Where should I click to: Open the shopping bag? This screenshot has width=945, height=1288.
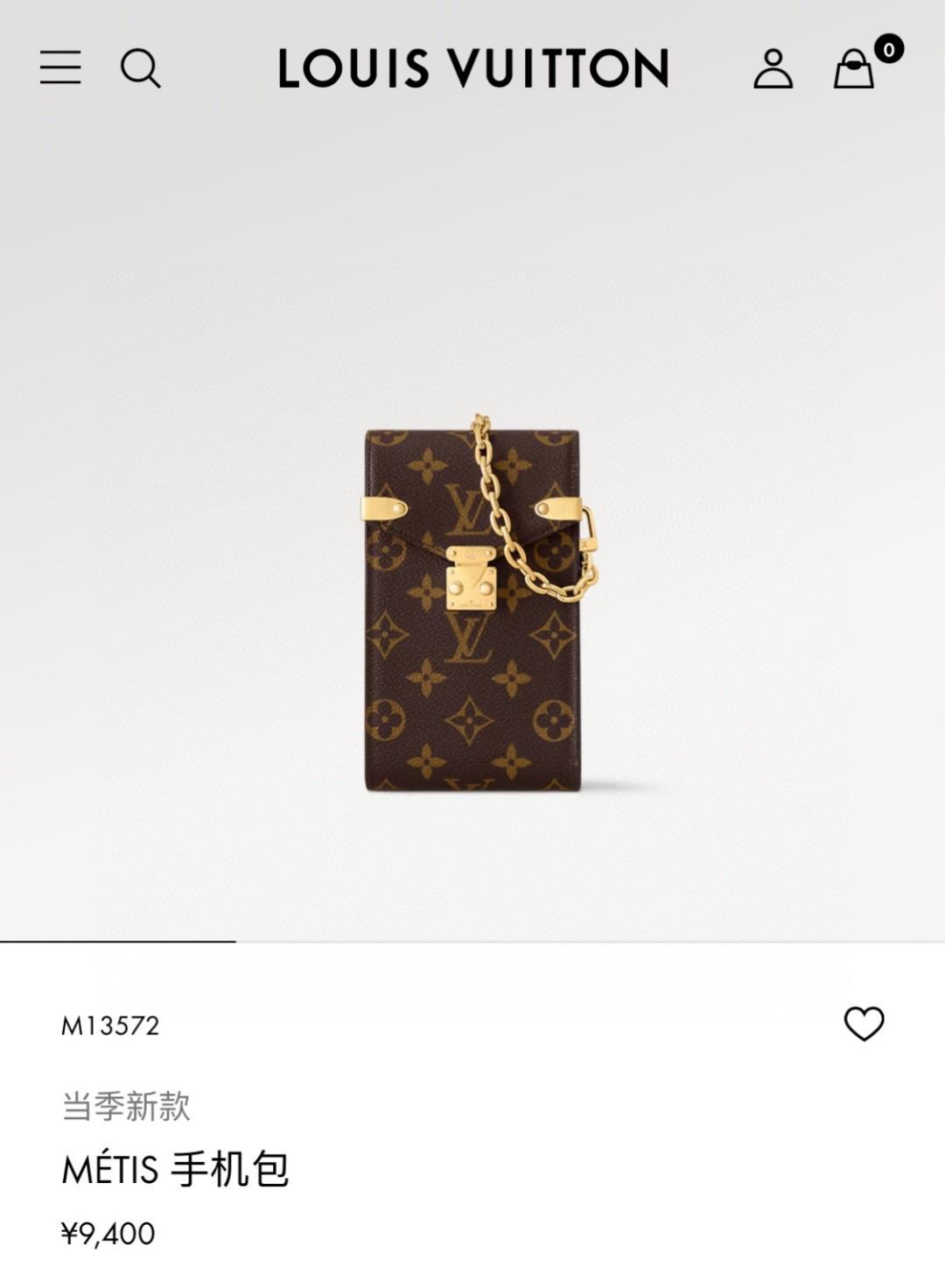(x=854, y=68)
